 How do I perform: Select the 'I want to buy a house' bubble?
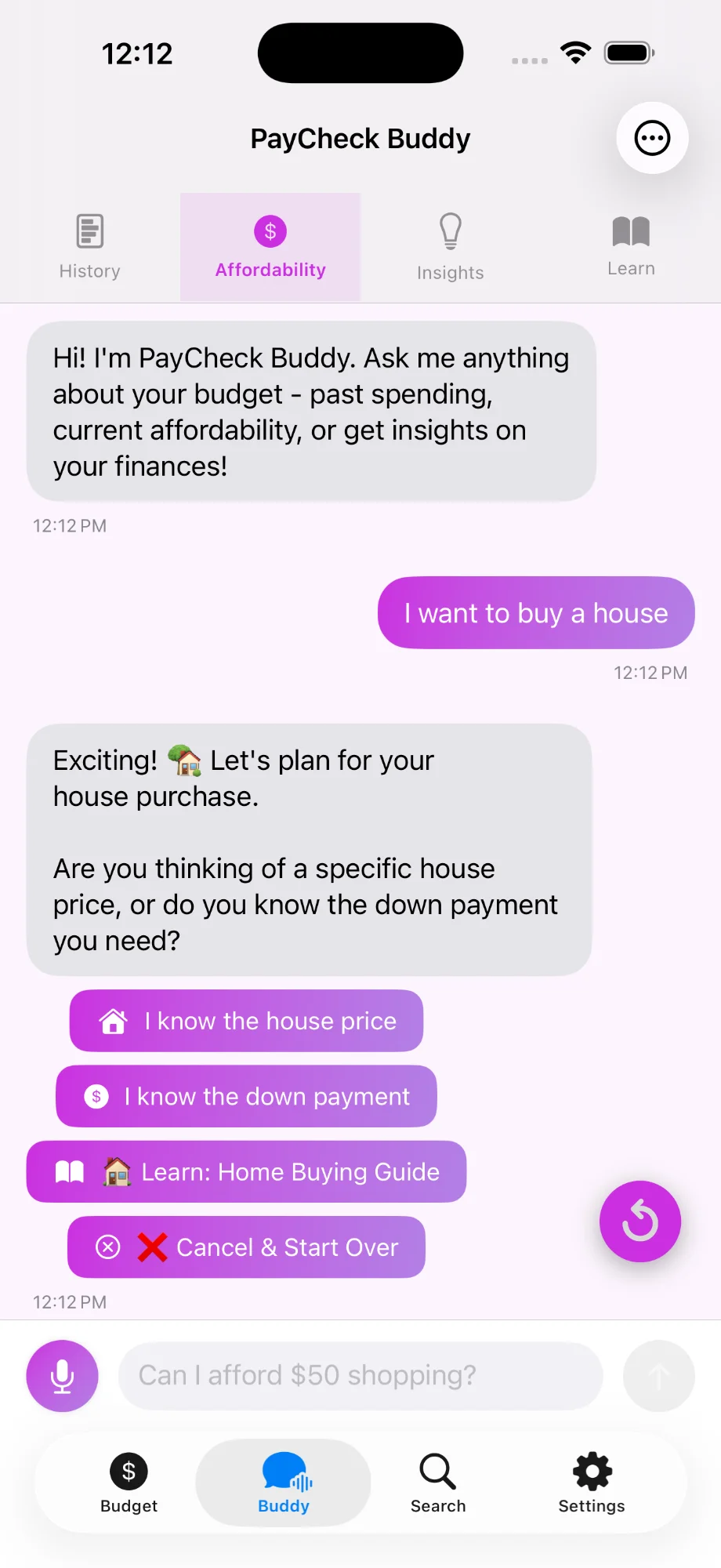tap(535, 612)
